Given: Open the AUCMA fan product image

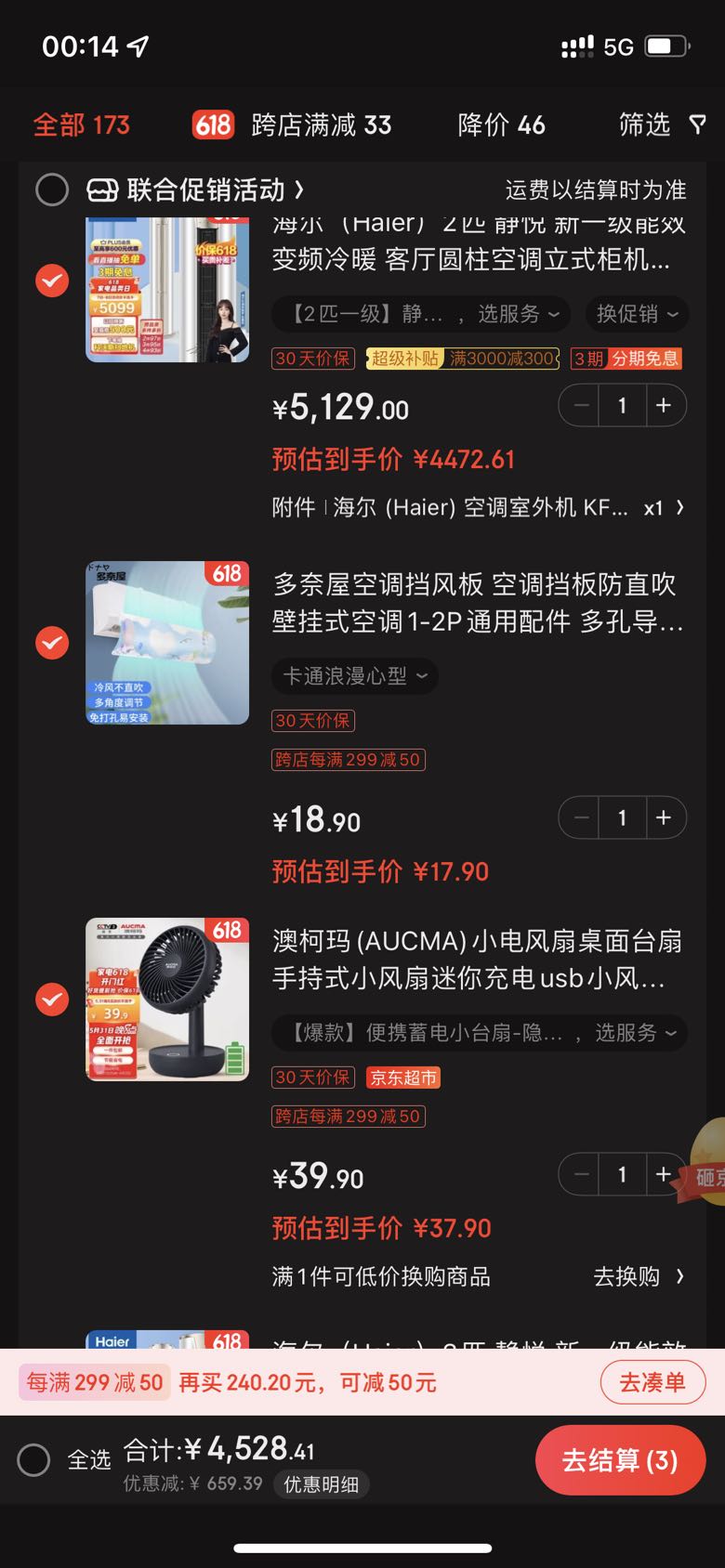Looking at the screenshot, I should click(x=167, y=1000).
